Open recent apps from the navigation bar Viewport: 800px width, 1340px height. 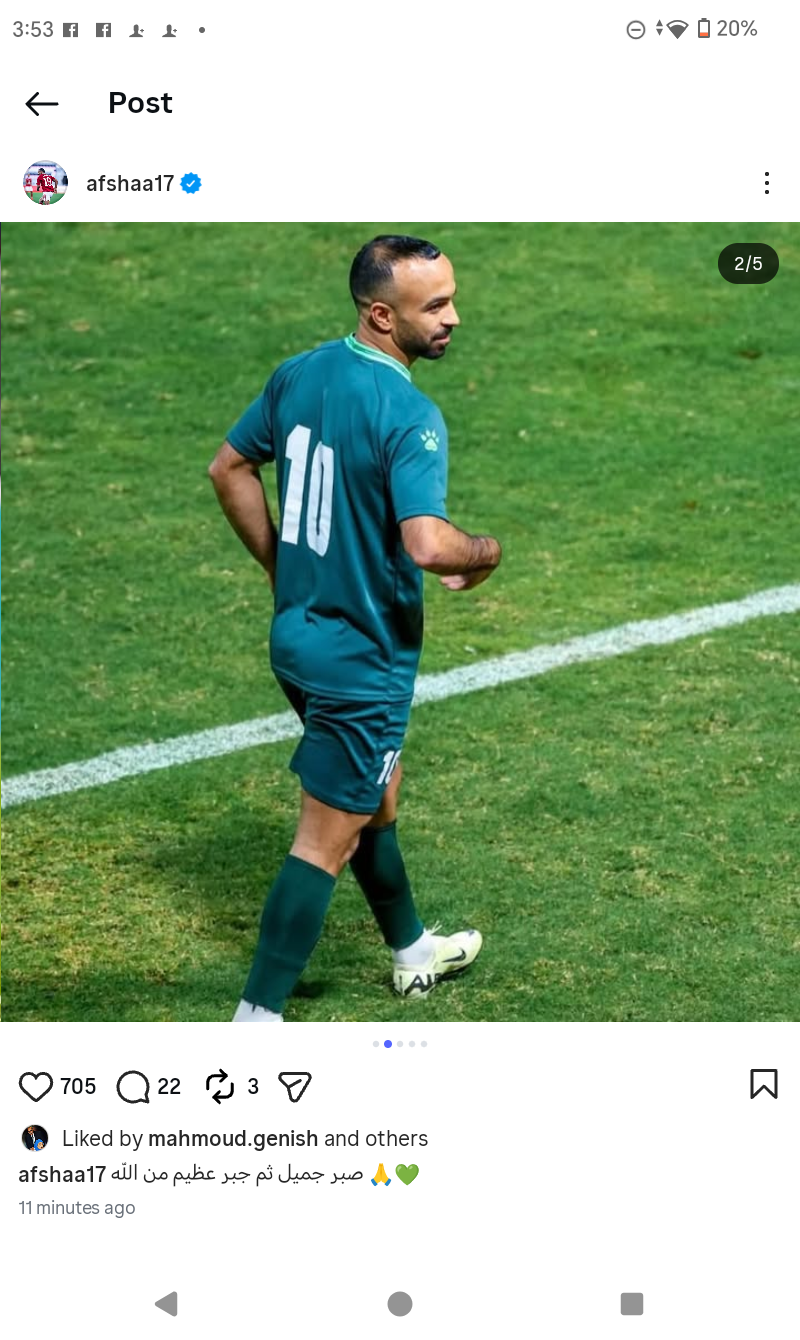pos(631,1303)
